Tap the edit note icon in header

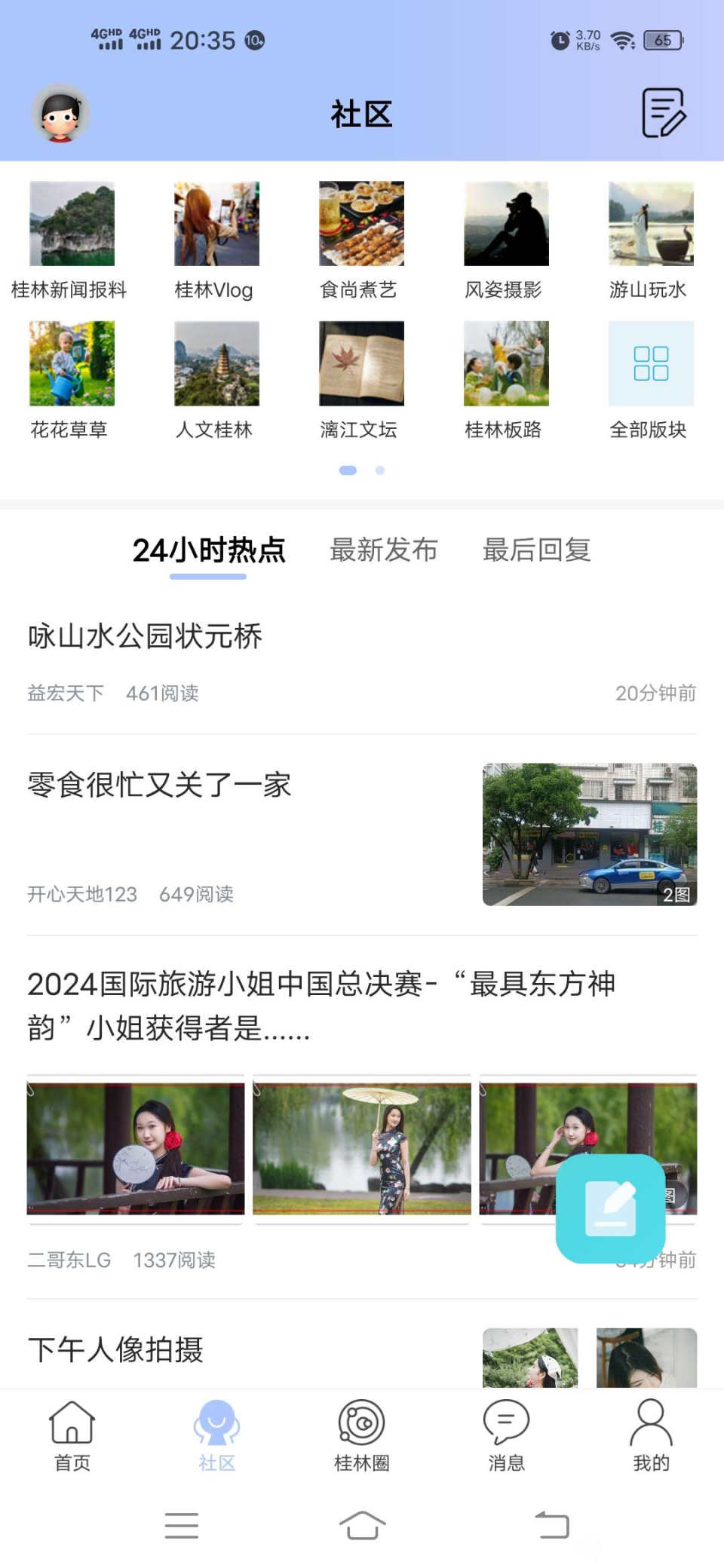663,113
